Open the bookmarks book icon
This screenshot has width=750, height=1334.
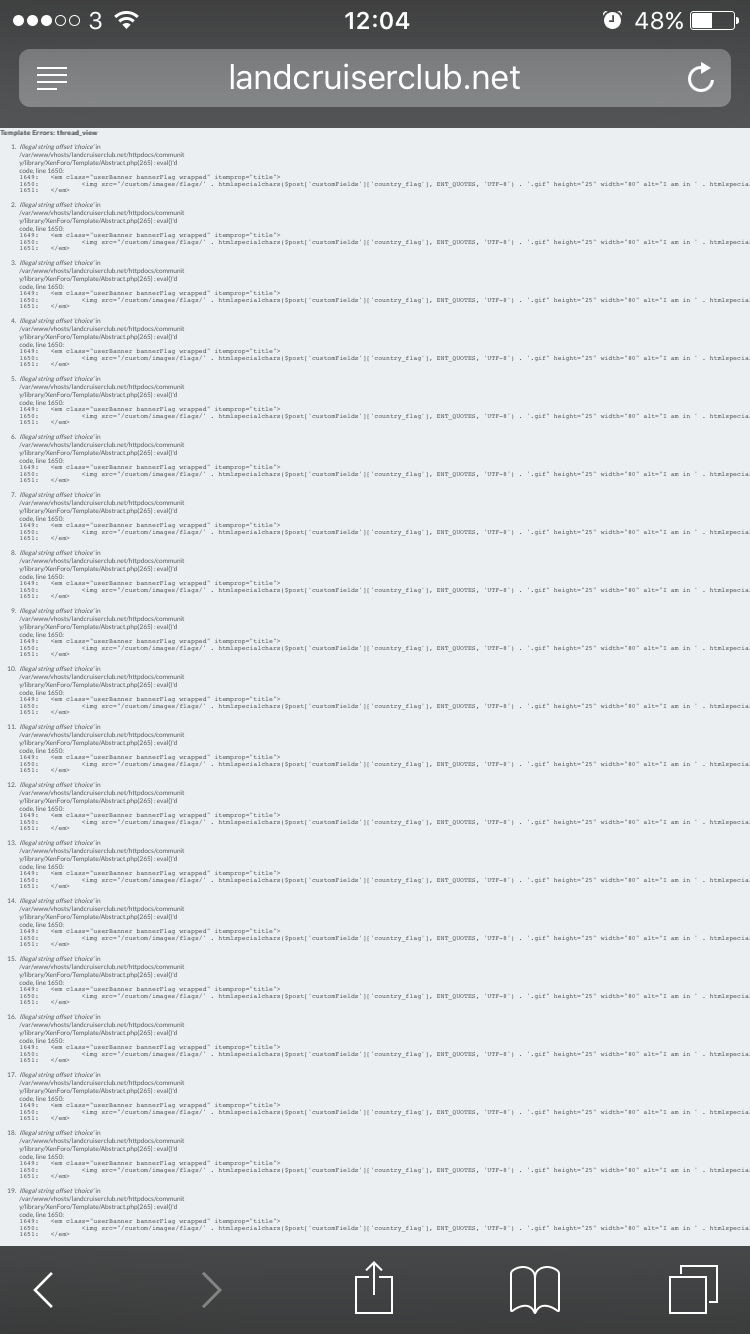pos(534,1290)
